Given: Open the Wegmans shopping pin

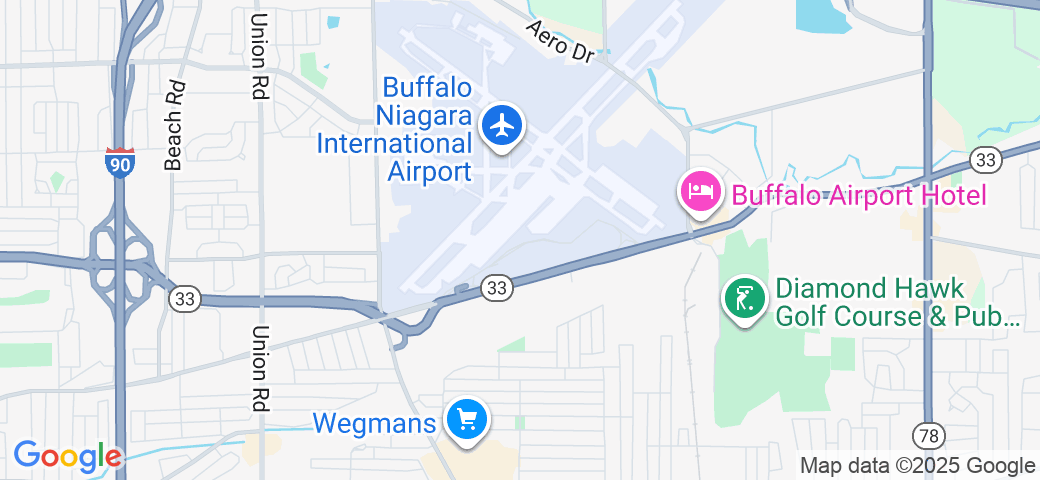Looking at the screenshot, I should (466, 419).
